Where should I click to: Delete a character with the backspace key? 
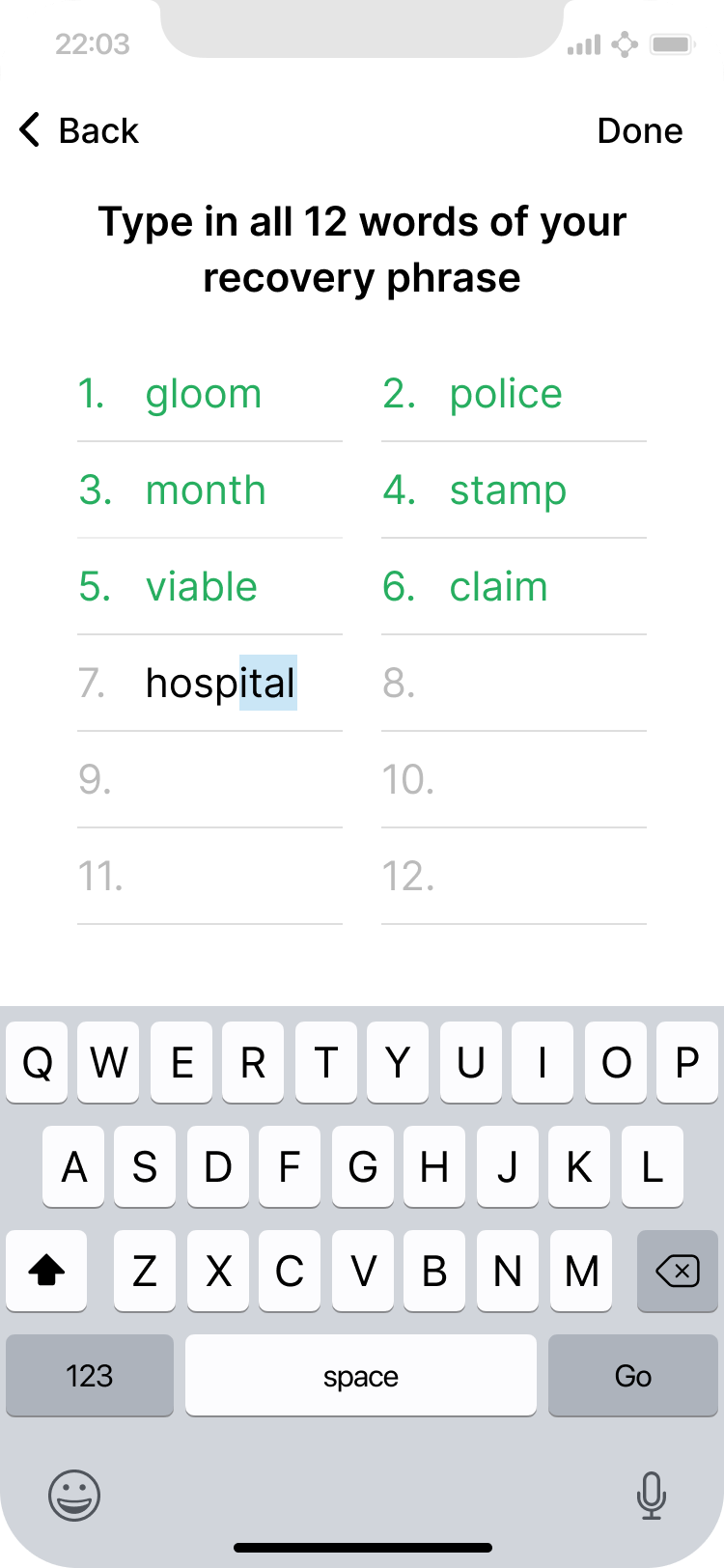click(x=677, y=1271)
